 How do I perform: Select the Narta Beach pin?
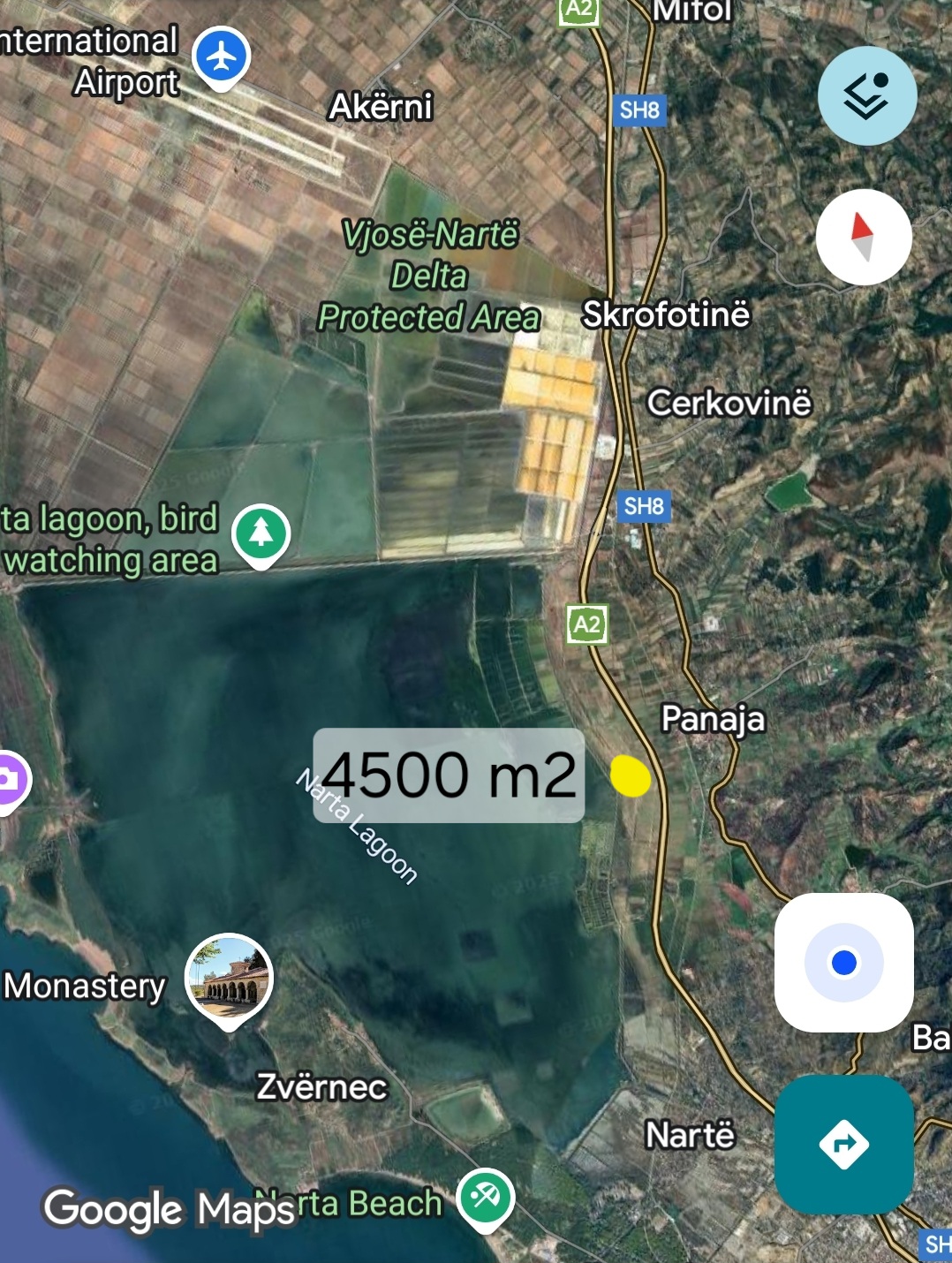click(x=485, y=1198)
